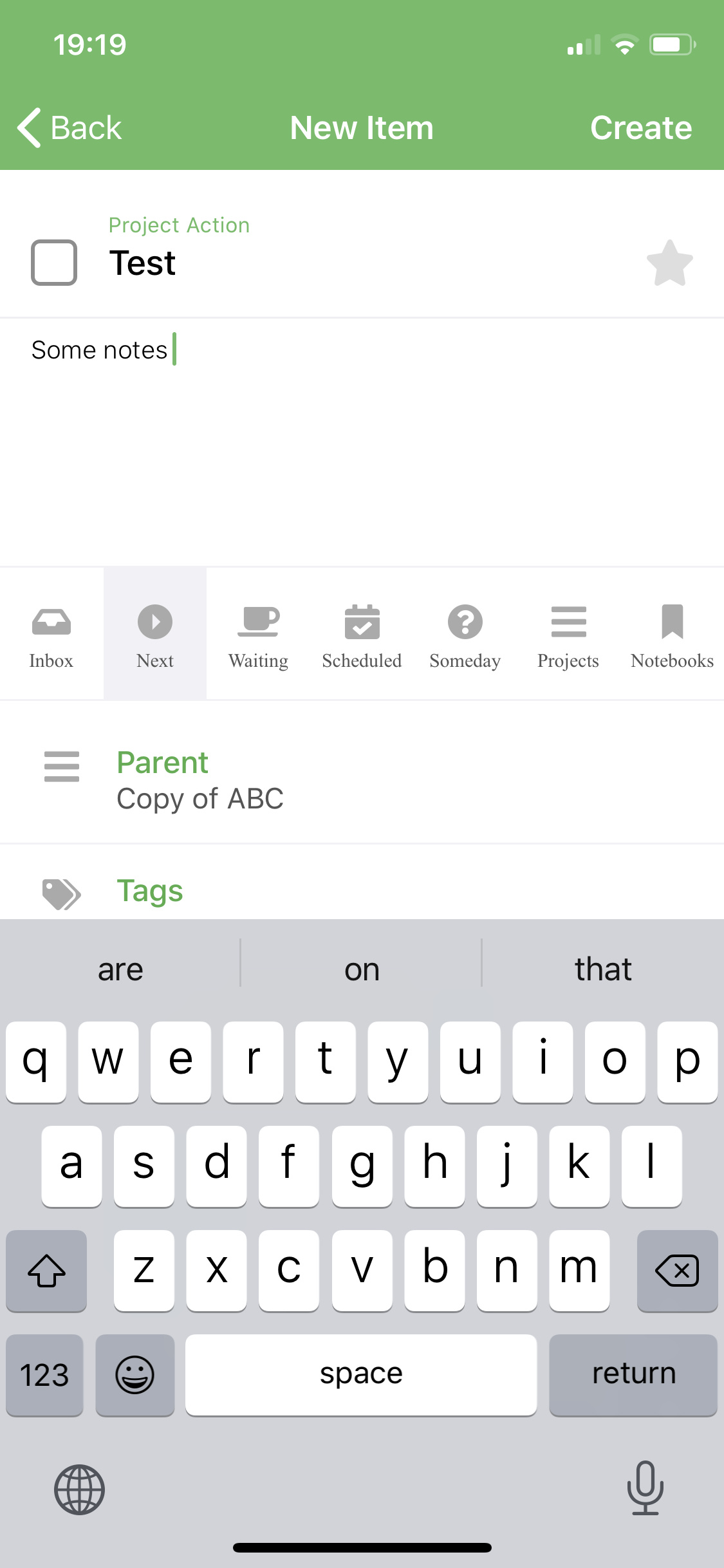Select the Projects list
The image size is (724, 1568).
568,635
